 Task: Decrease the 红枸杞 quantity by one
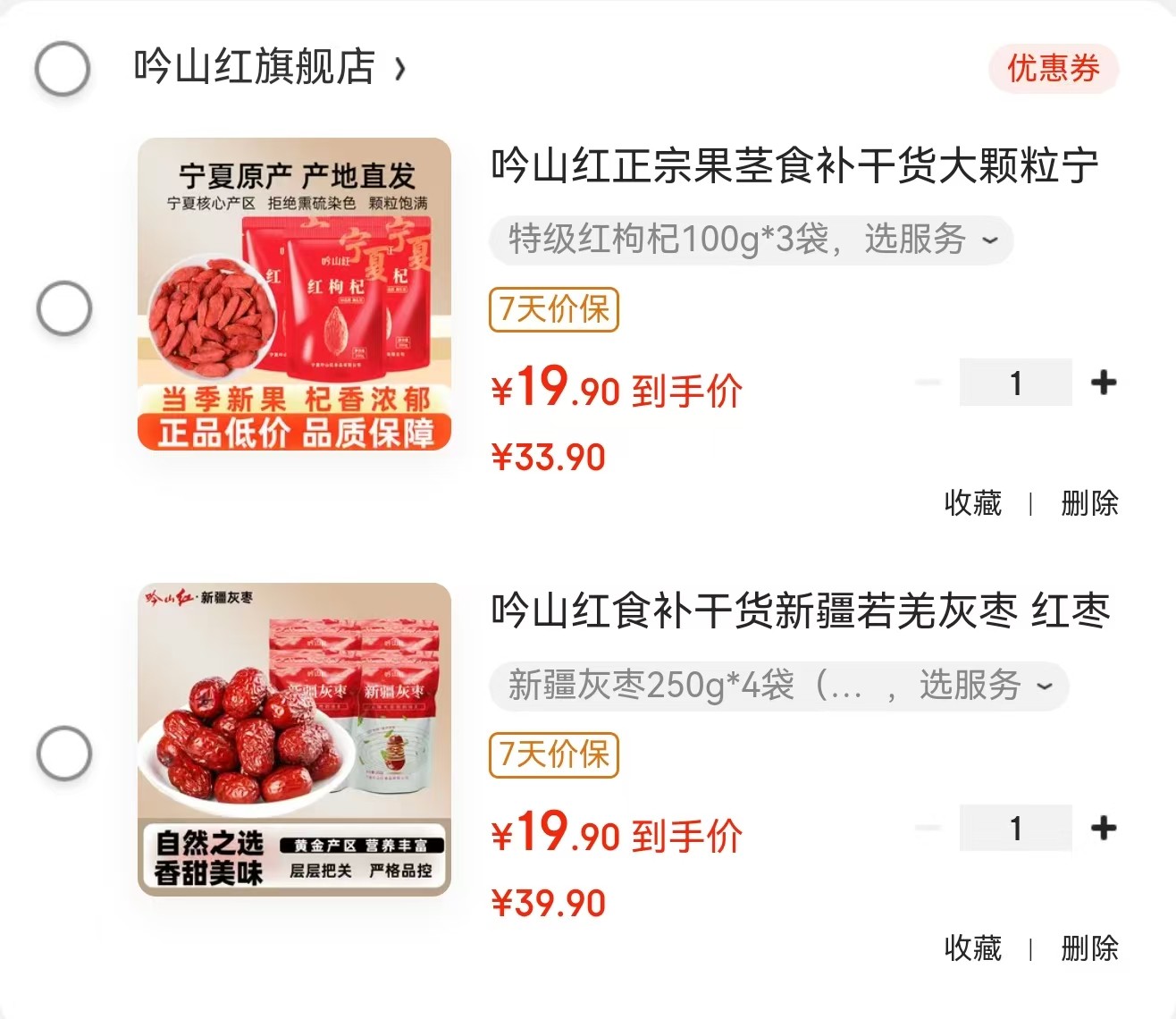928,383
